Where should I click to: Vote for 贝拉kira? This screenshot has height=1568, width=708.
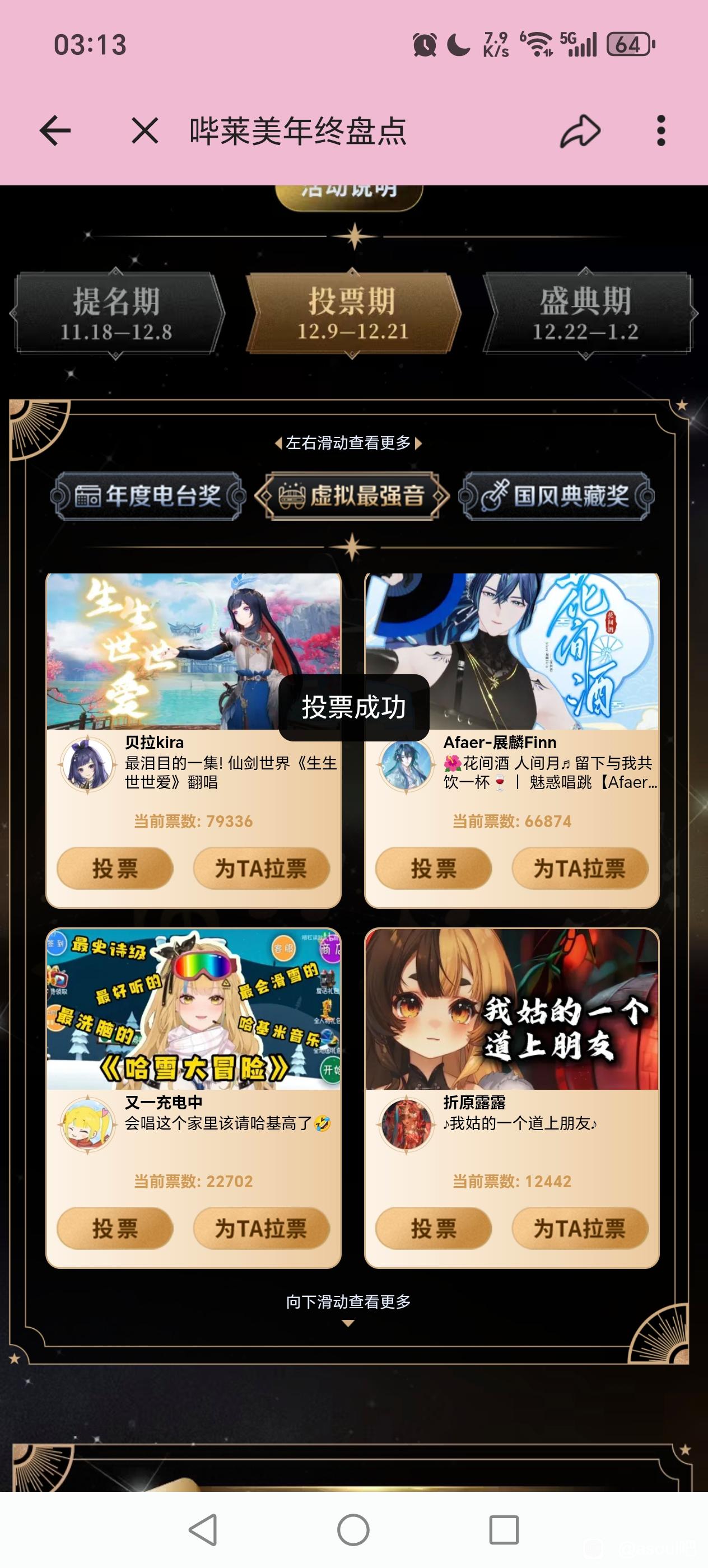click(x=115, y=868)
